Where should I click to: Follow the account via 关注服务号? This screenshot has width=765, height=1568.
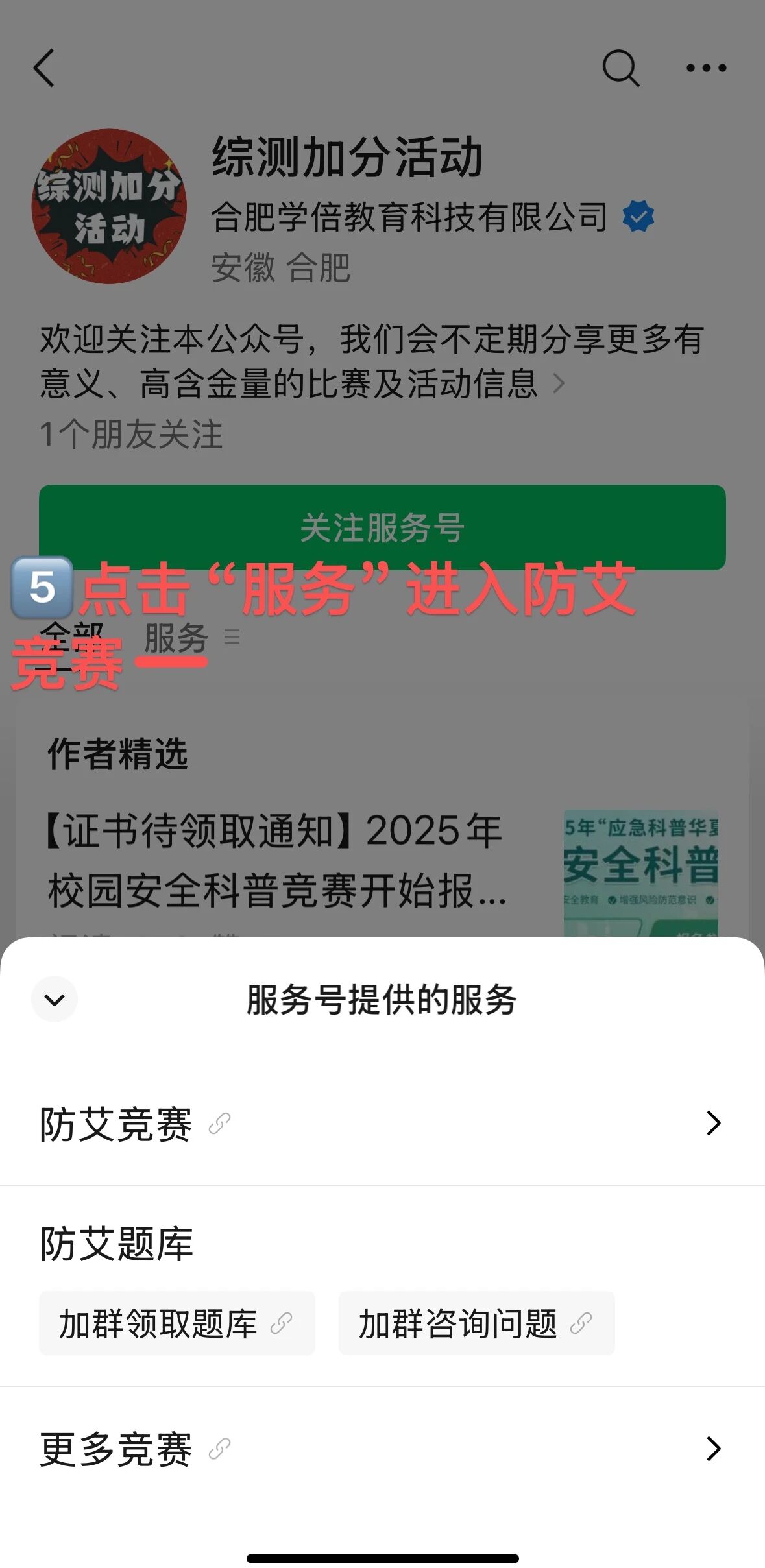tap(382, 527)
